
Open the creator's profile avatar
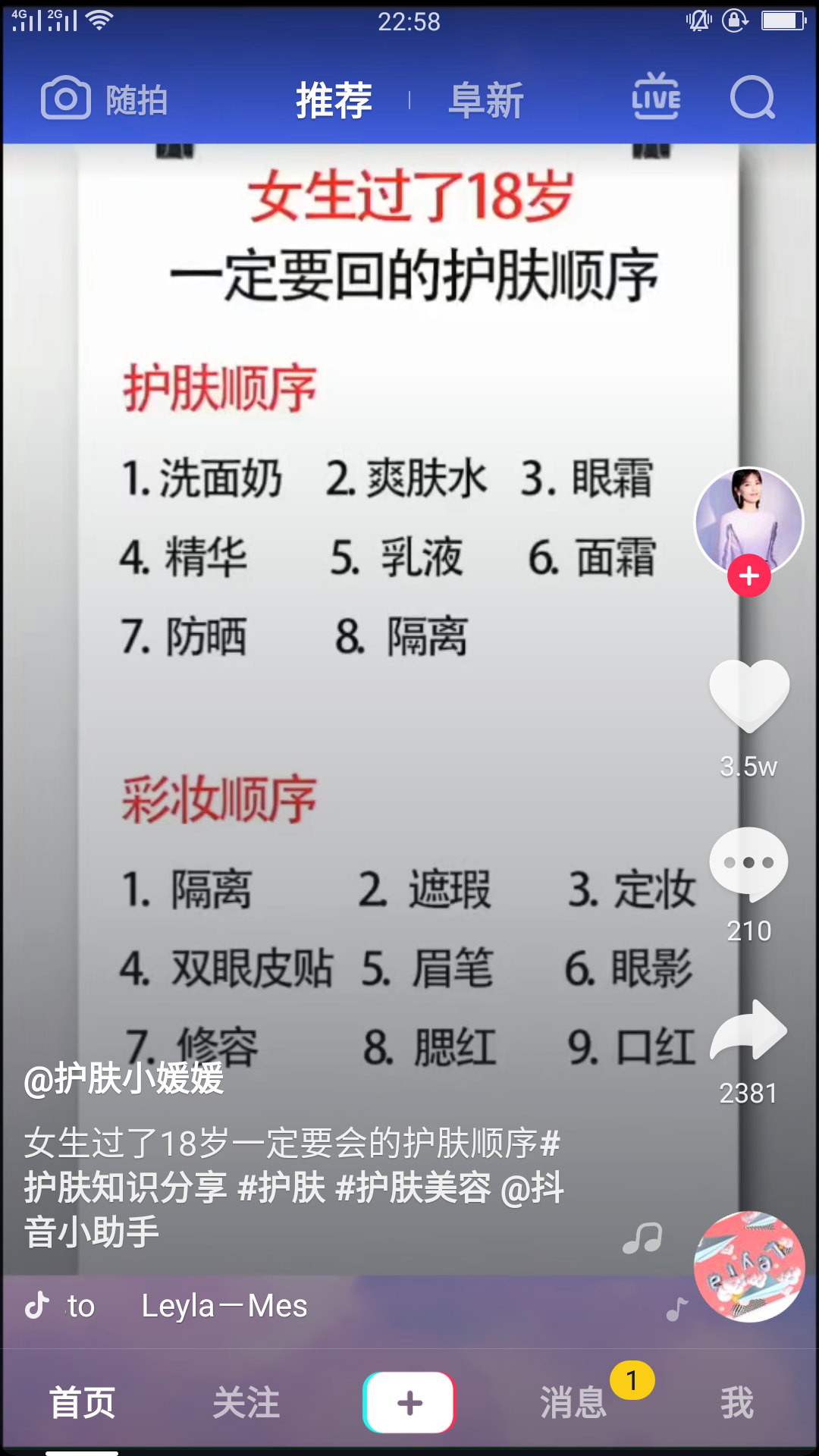pyautogui.click(x=748, y=519)
